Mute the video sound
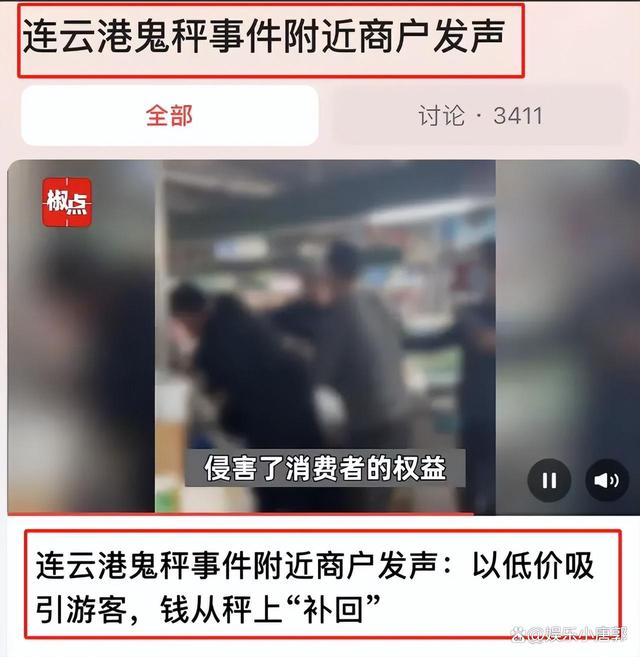The image size is (640, 657). click(x=607, y=481)
